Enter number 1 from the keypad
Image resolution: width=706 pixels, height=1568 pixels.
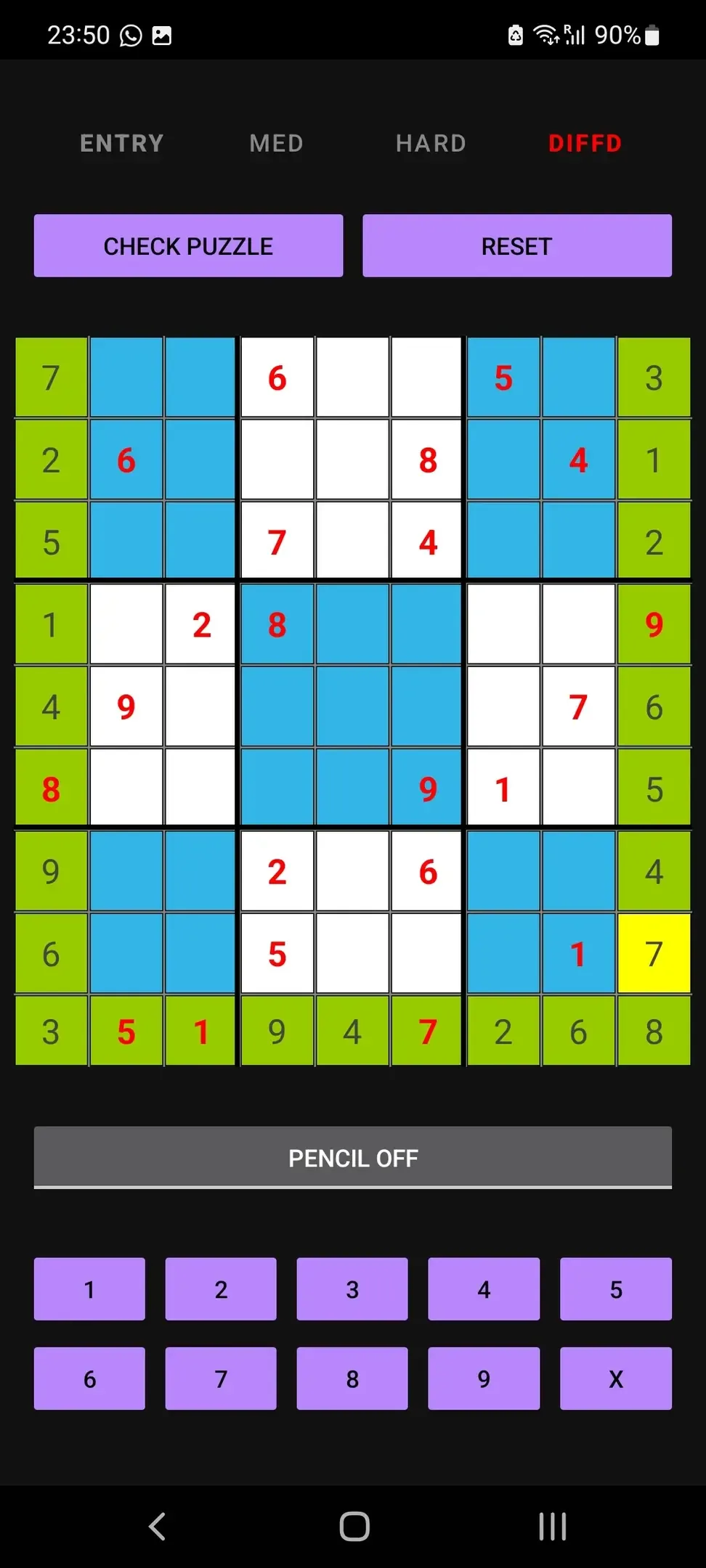89,1289
